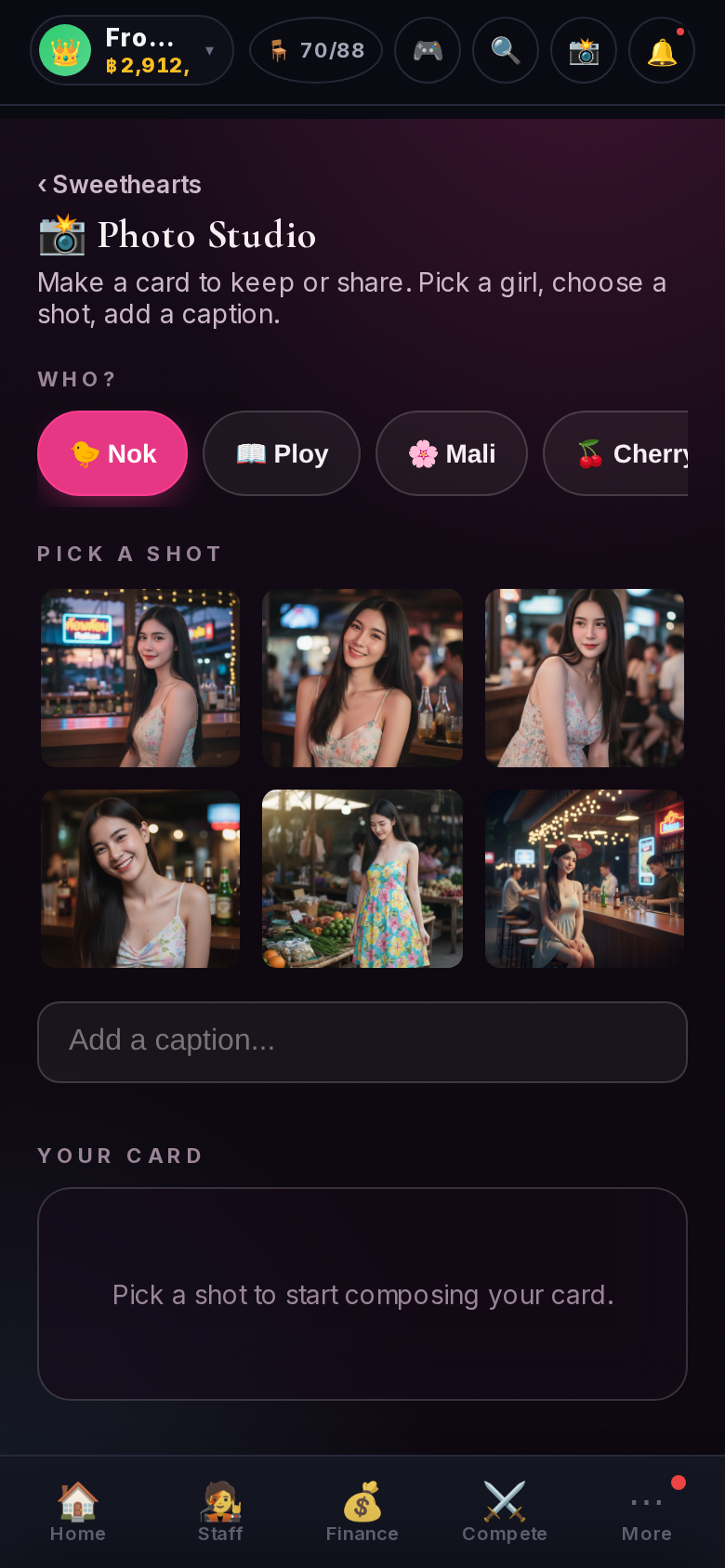
Task: Open the Finance tab
Action: [362, 1512]
